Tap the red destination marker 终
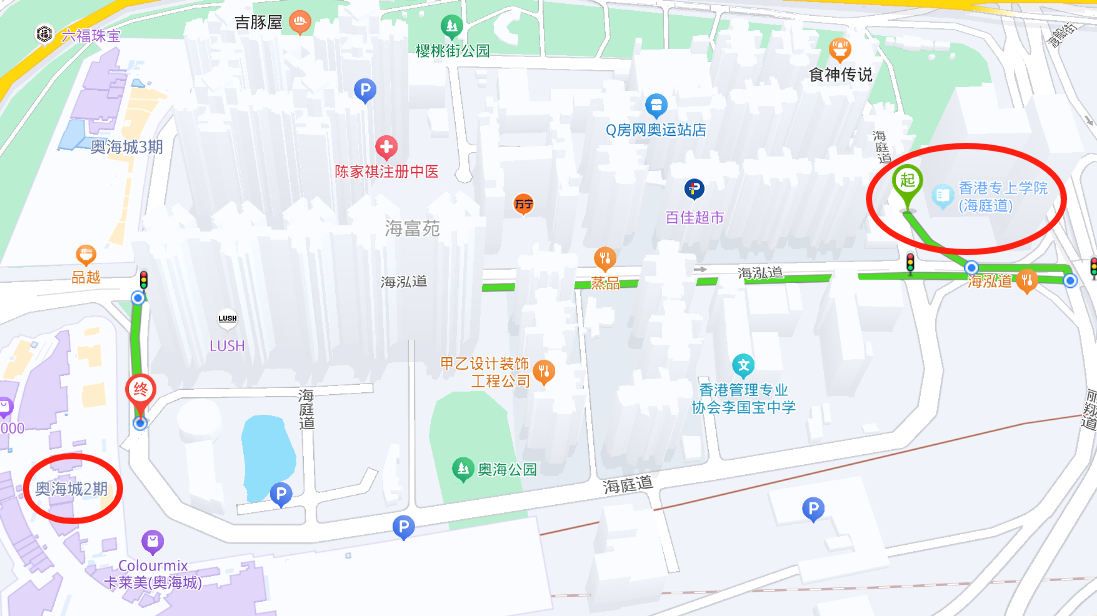Viewport: 1097px width, 616px height. point(140,389)
